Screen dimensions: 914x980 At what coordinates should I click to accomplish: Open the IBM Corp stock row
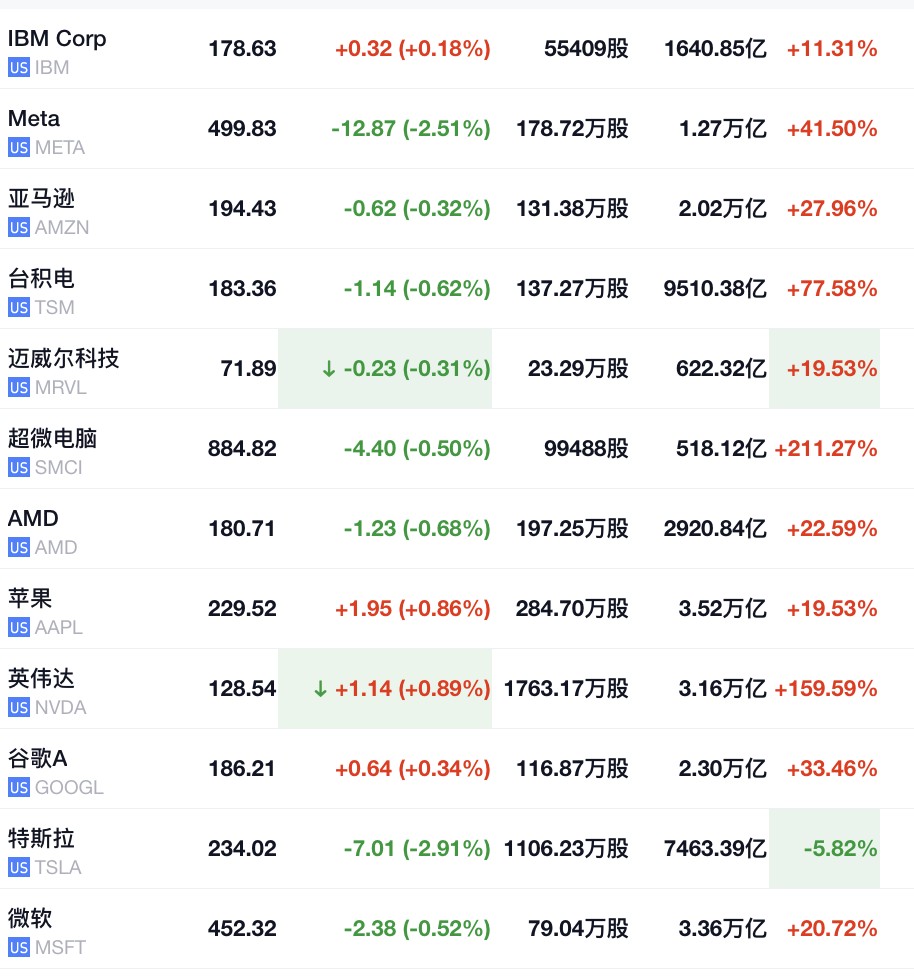(57, 39)
